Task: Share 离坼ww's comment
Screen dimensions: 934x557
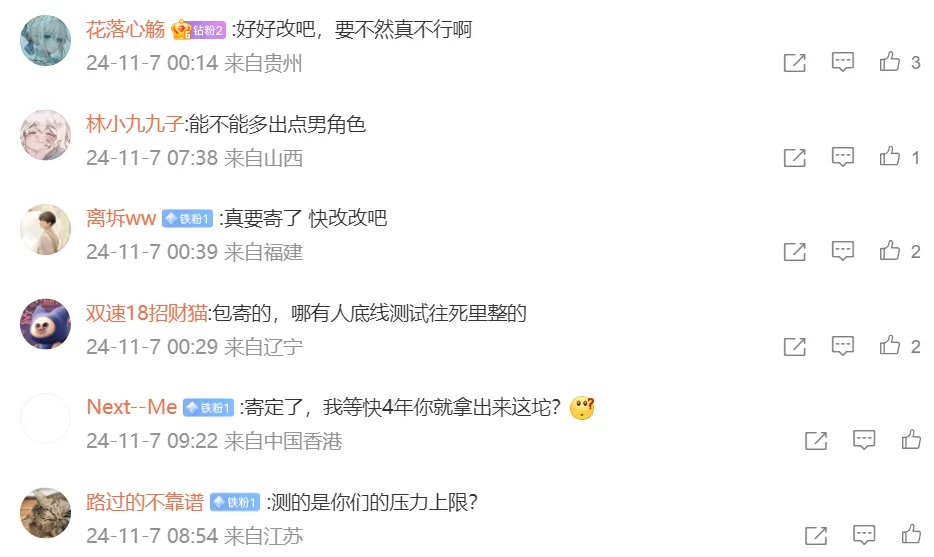Action: pyautogui.click(x=794, y=252)
